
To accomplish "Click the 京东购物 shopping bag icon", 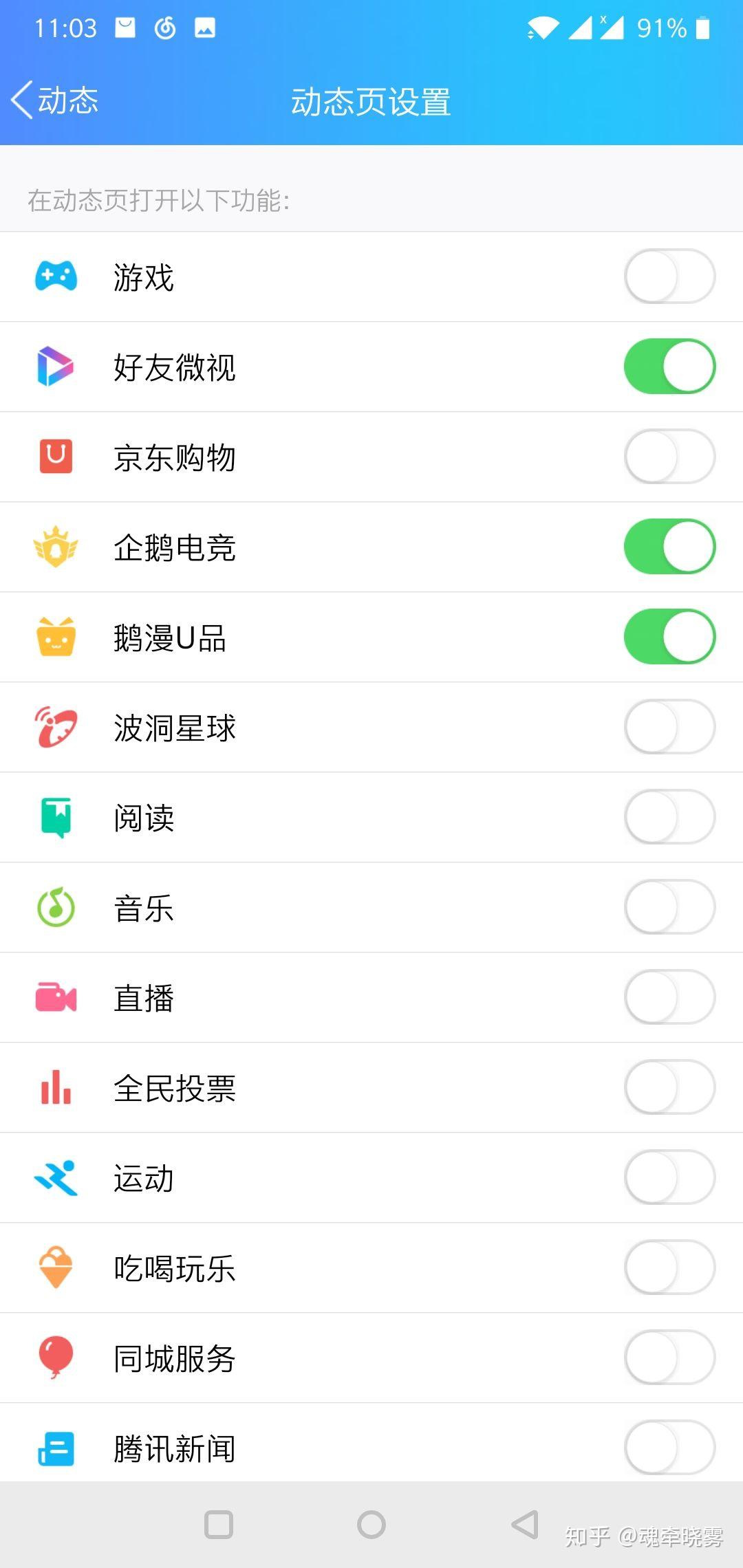I will 56,457.
